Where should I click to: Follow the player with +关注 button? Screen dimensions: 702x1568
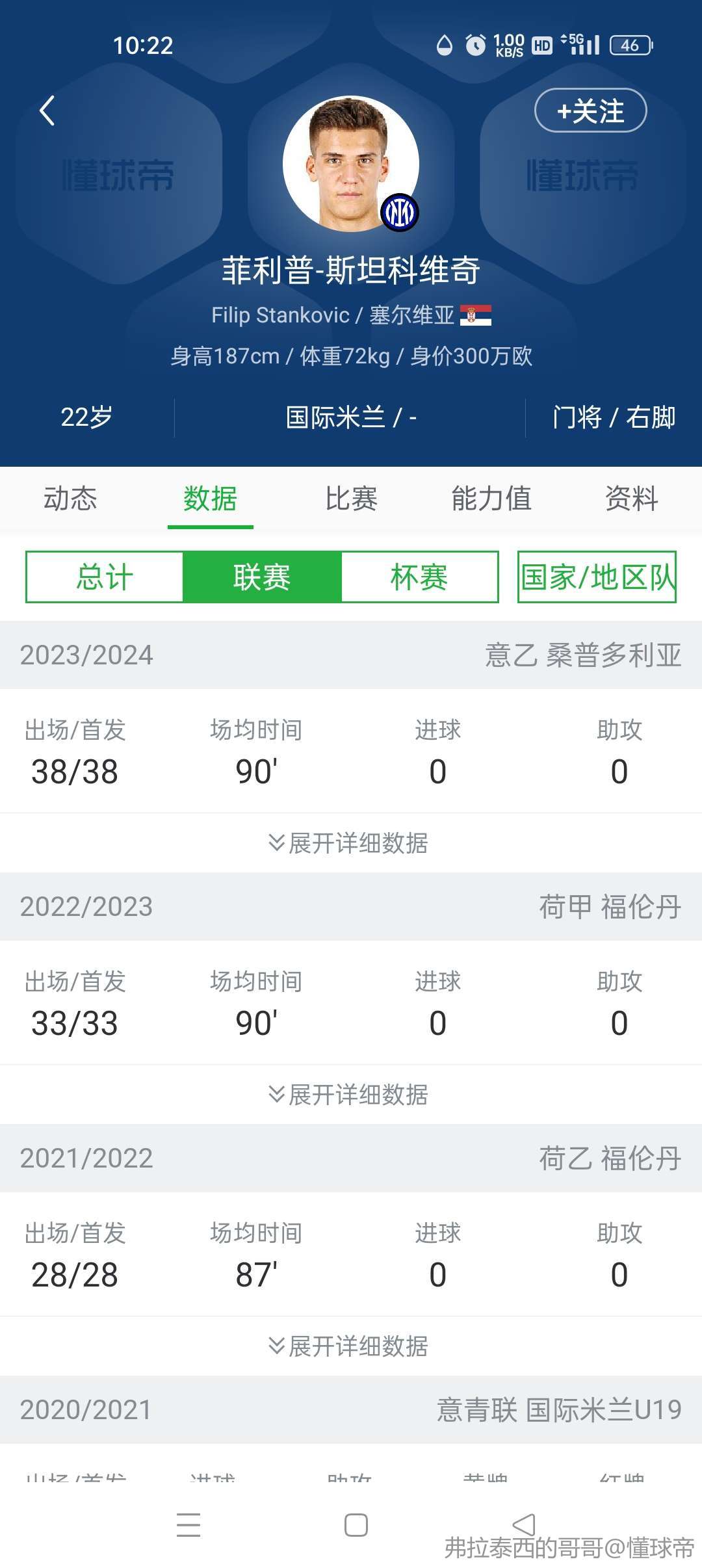(x=590, y=111)
